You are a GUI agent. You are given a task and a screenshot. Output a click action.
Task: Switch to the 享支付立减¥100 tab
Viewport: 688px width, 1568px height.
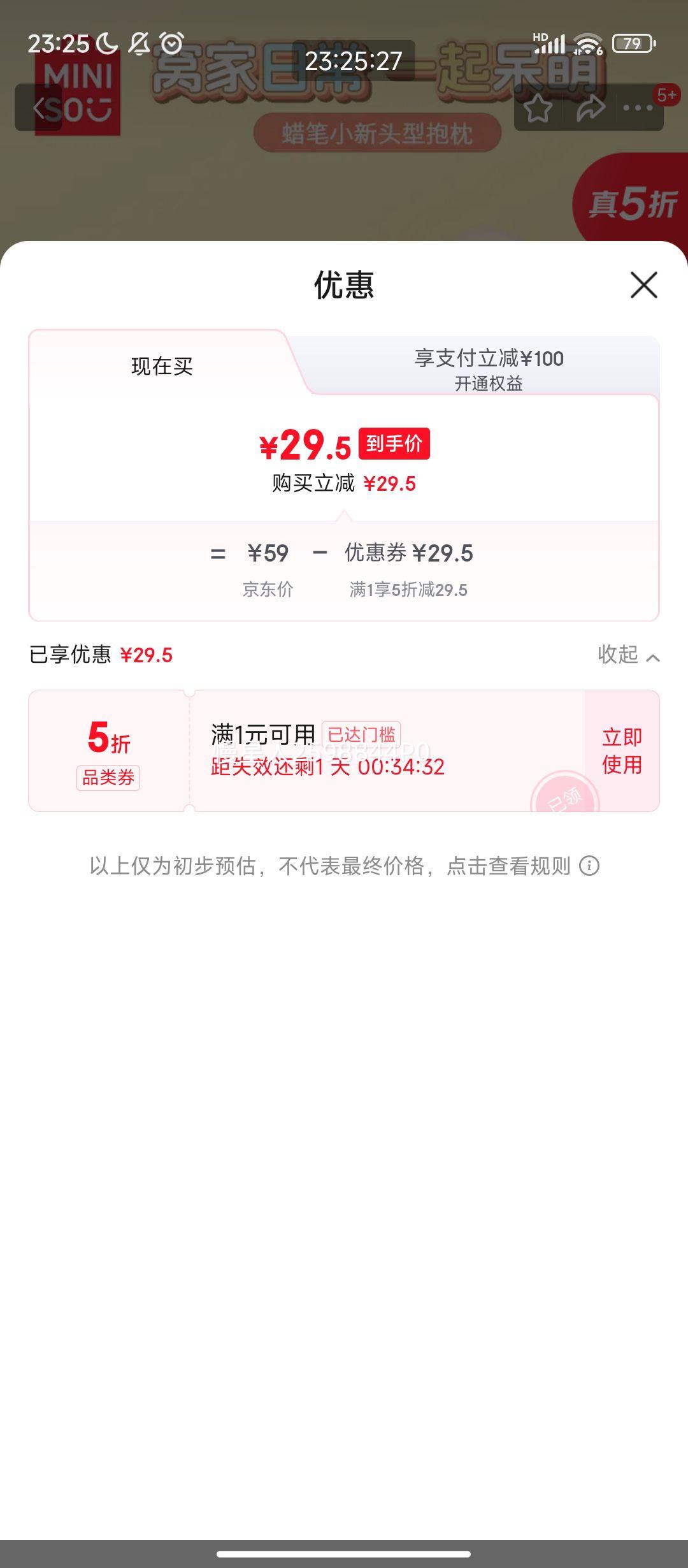489,359
